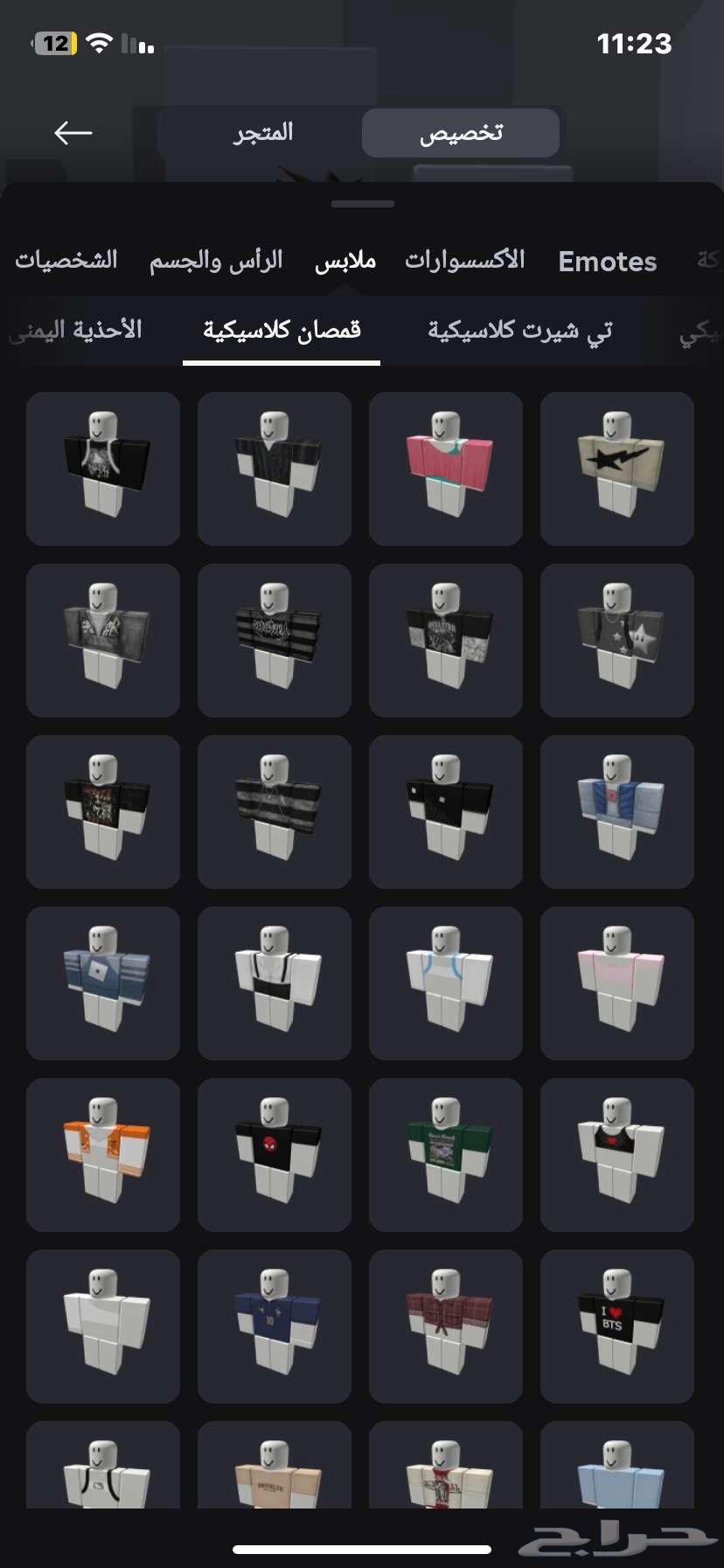
Task: Choose the beige shirt with black star
Action: (x=617, y=469)
